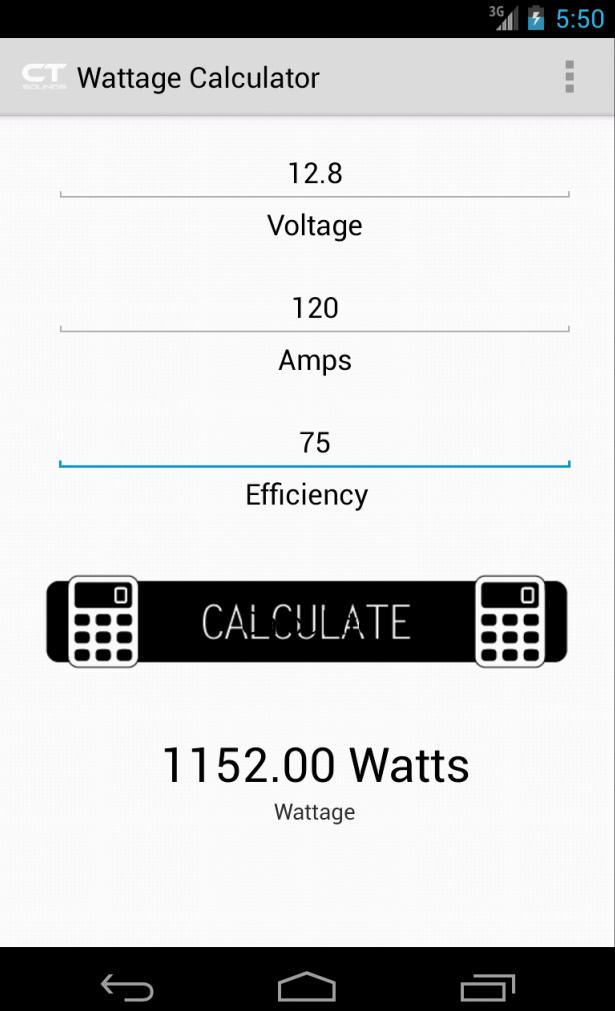
Task: Edit the Voltage field showing 12.8
Action: (314, 174)
